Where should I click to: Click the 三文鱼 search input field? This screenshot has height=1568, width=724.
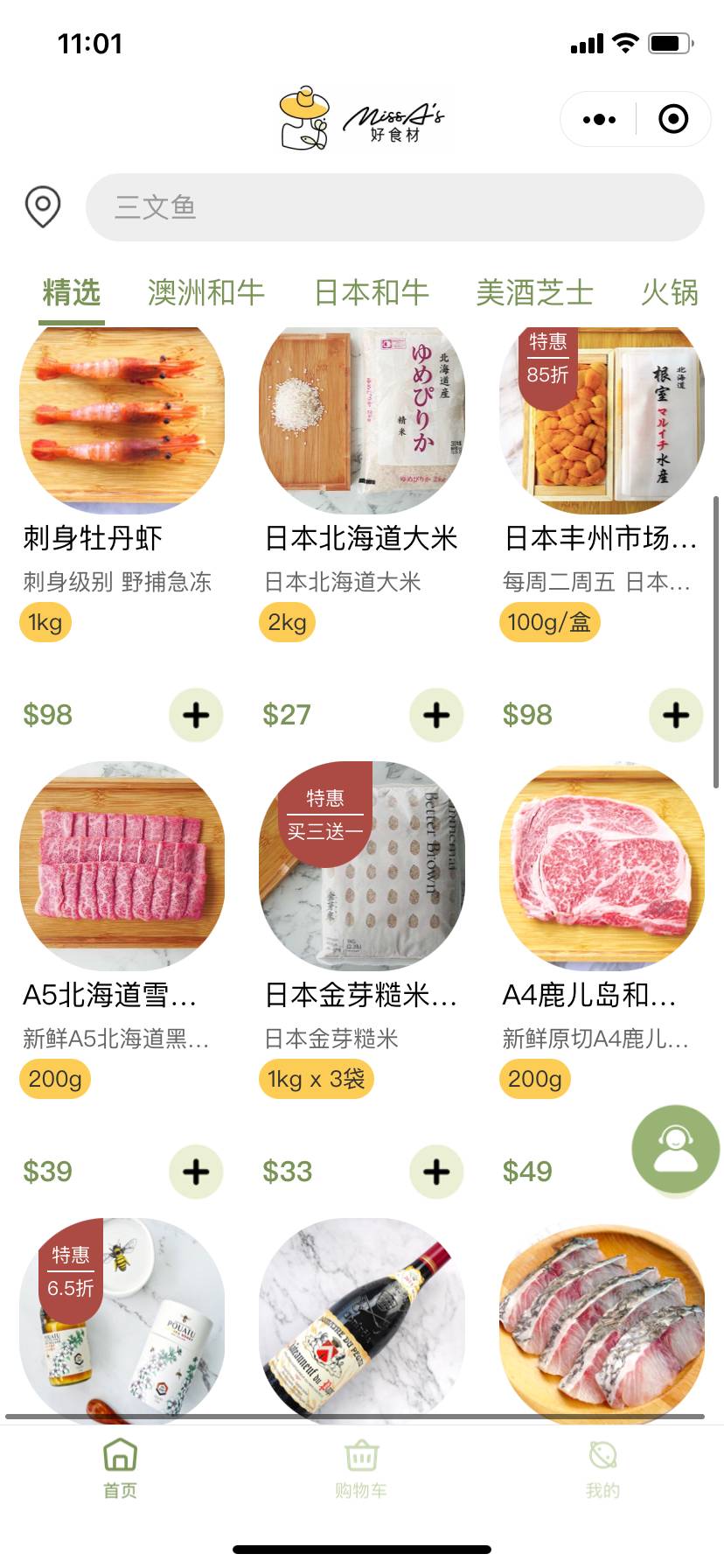393,207
